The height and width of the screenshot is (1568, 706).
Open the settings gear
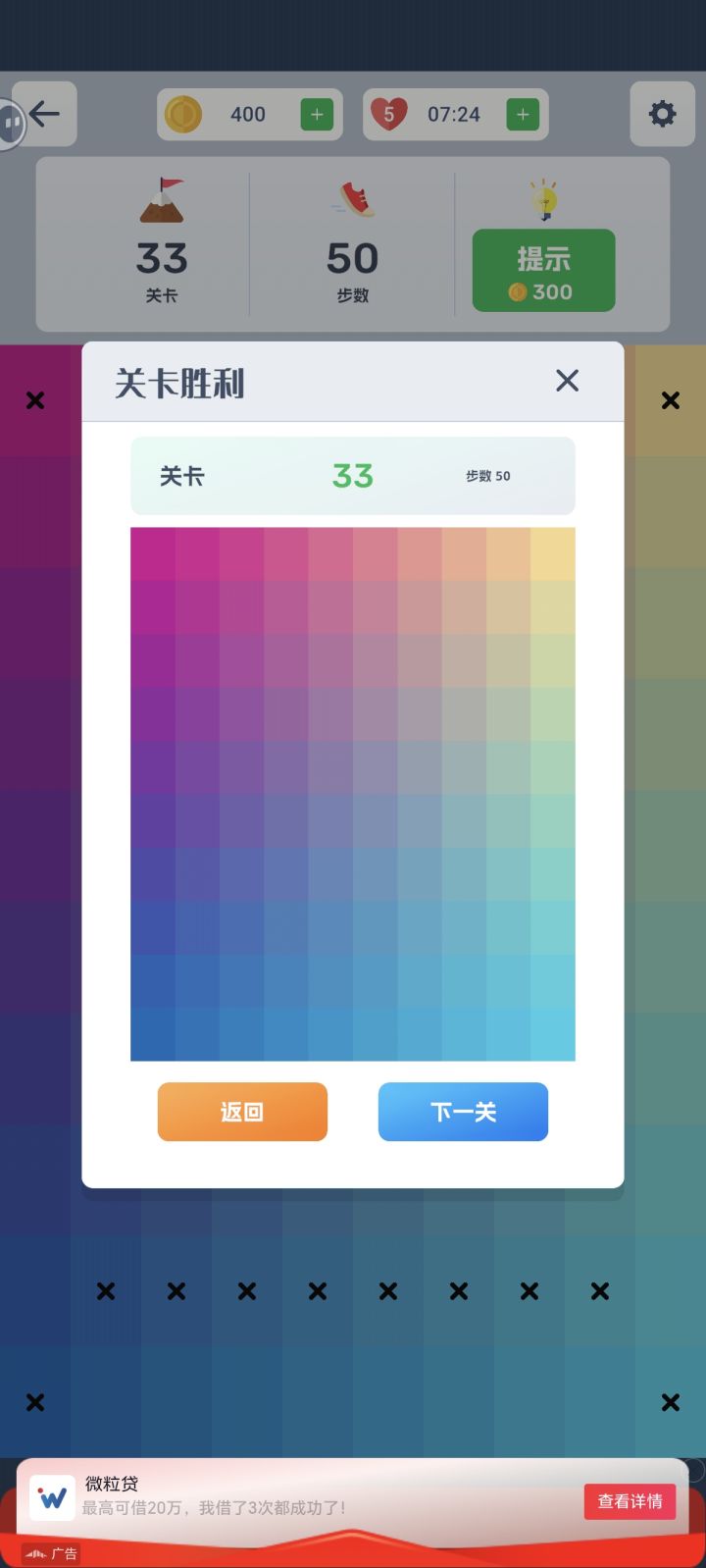662,113
